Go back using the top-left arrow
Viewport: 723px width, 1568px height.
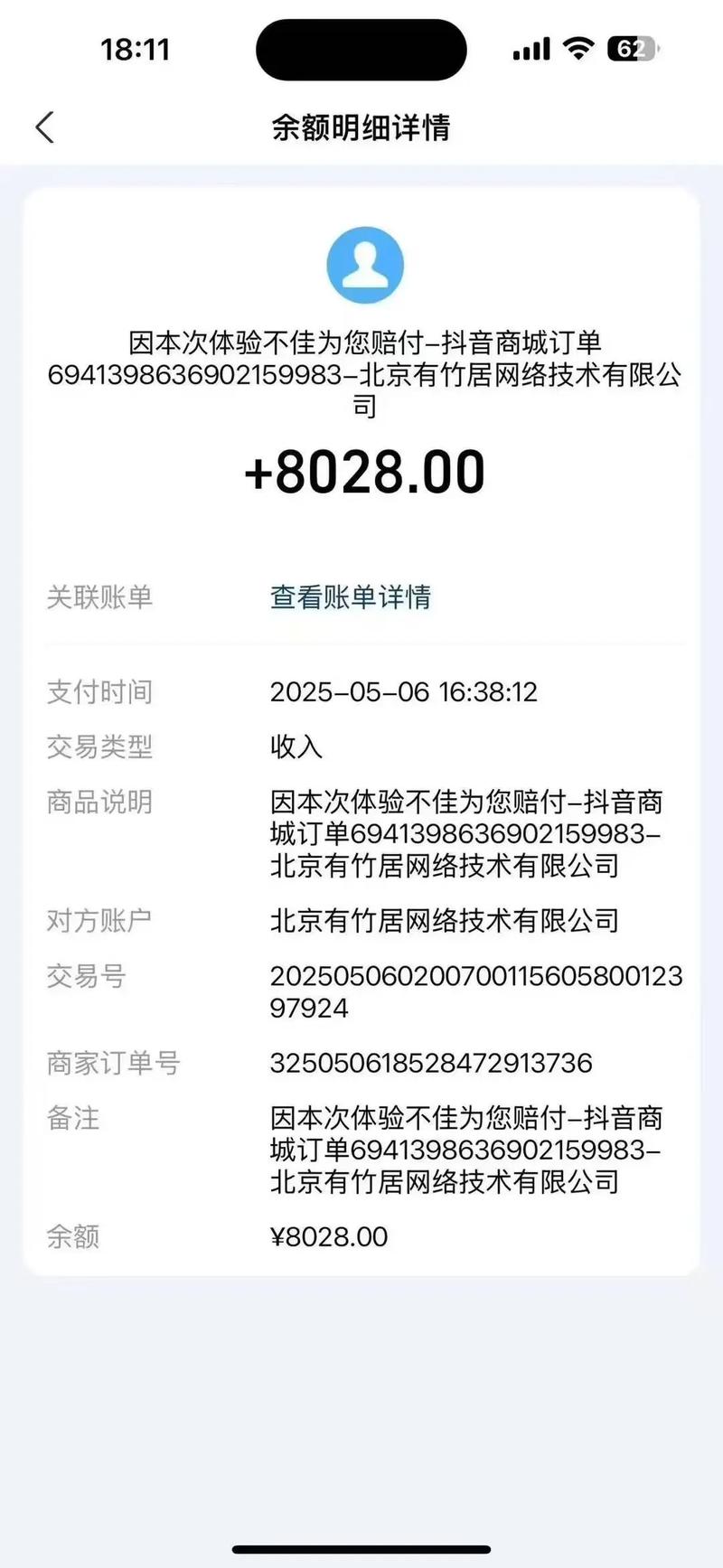pyautogui.click(x=45, y=127)
